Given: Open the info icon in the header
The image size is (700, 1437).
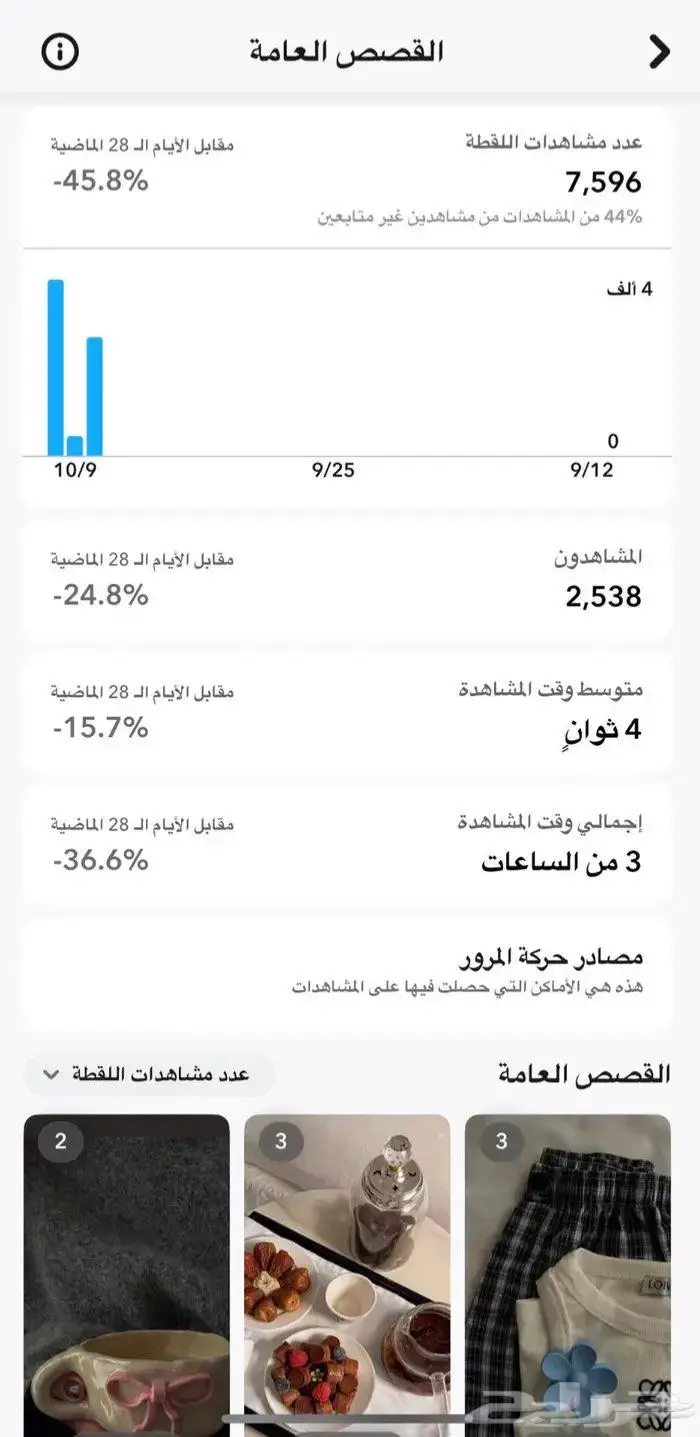Looking at the screenshot, I should tap(60, 50).
